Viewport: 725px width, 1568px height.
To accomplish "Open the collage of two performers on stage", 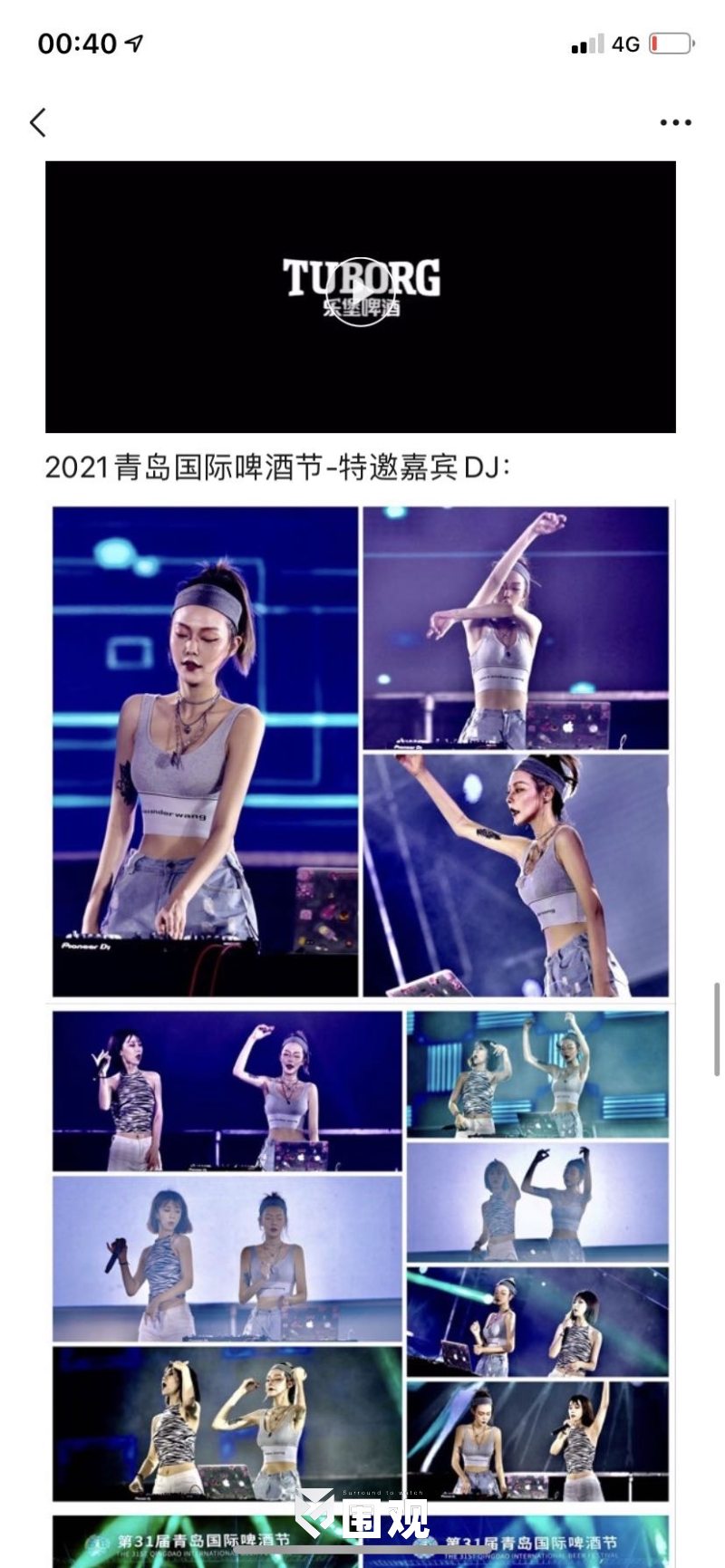I will (361, 1254).
